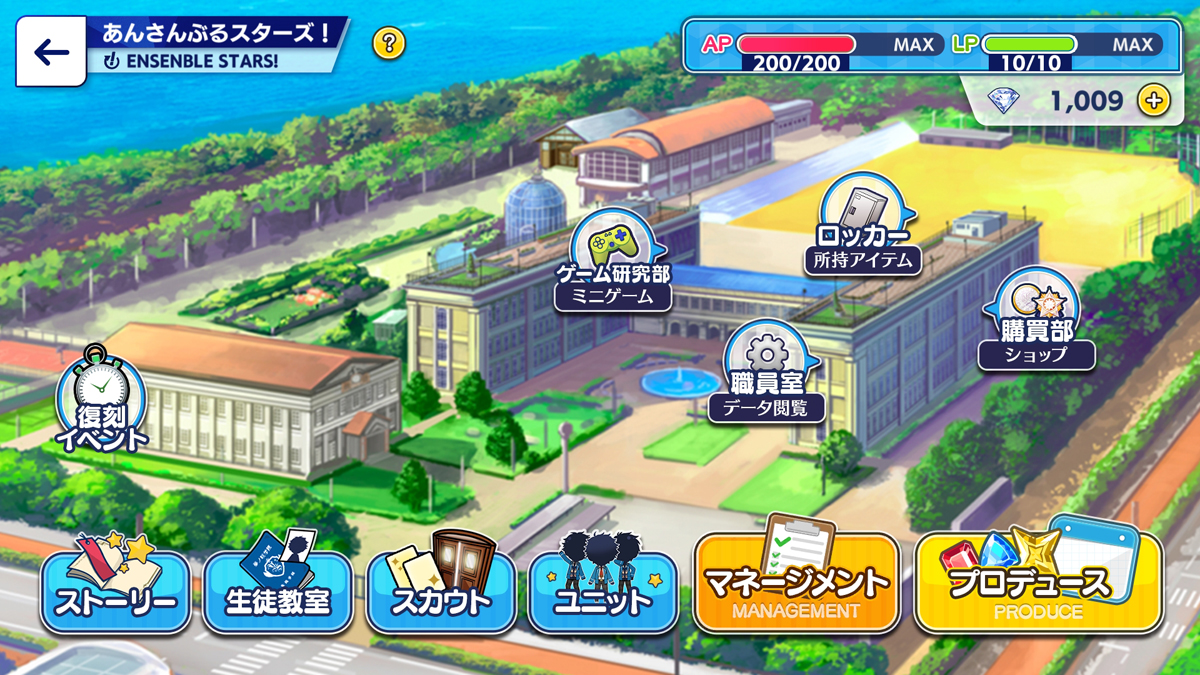Screen dimensions: 1200x675
Task: Select the ユニット button
Action: click(603, 590)
